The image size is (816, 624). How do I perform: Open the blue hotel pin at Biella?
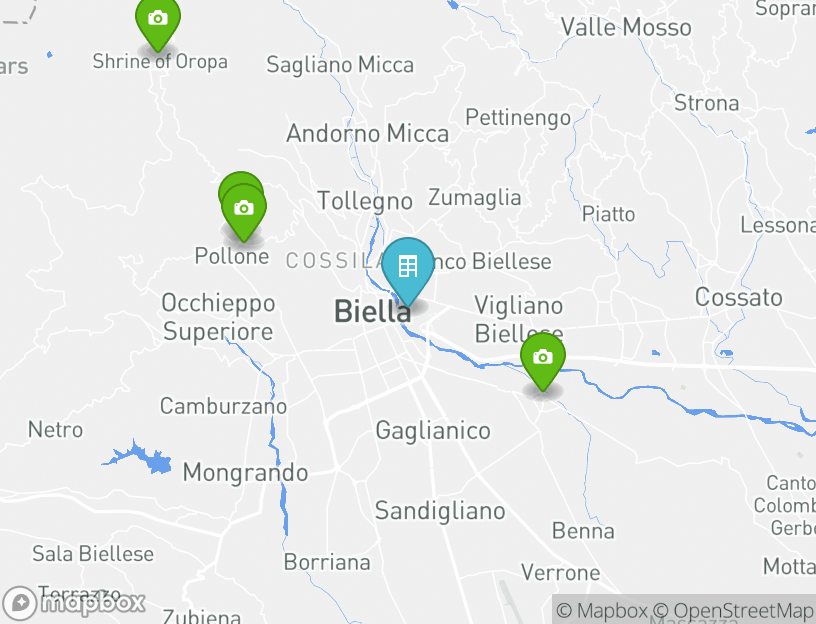point(407,268)
